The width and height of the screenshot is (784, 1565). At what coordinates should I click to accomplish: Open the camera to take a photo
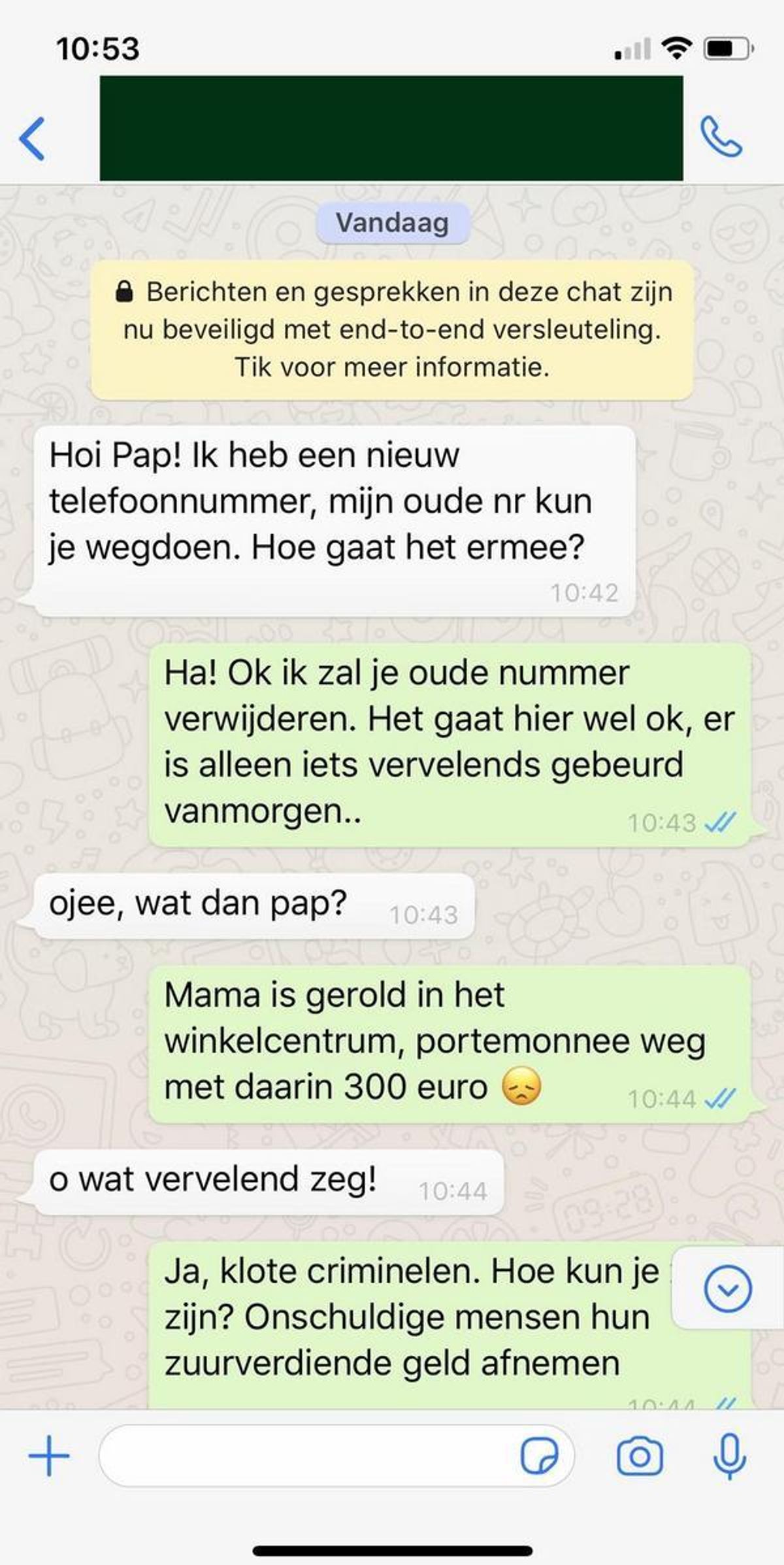click(640, 1456)
